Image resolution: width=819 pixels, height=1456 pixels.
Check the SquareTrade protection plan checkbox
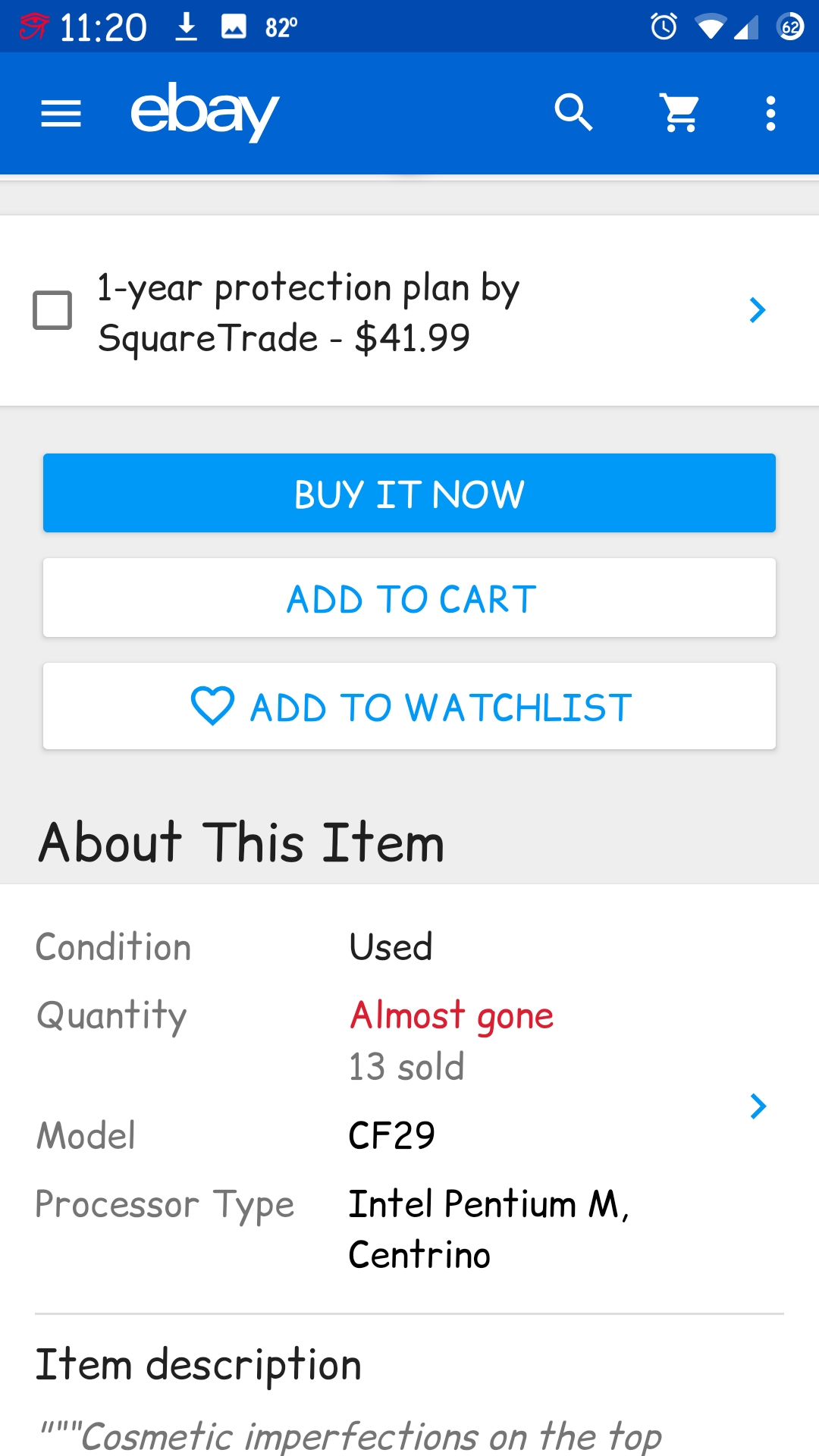(52, 310)
